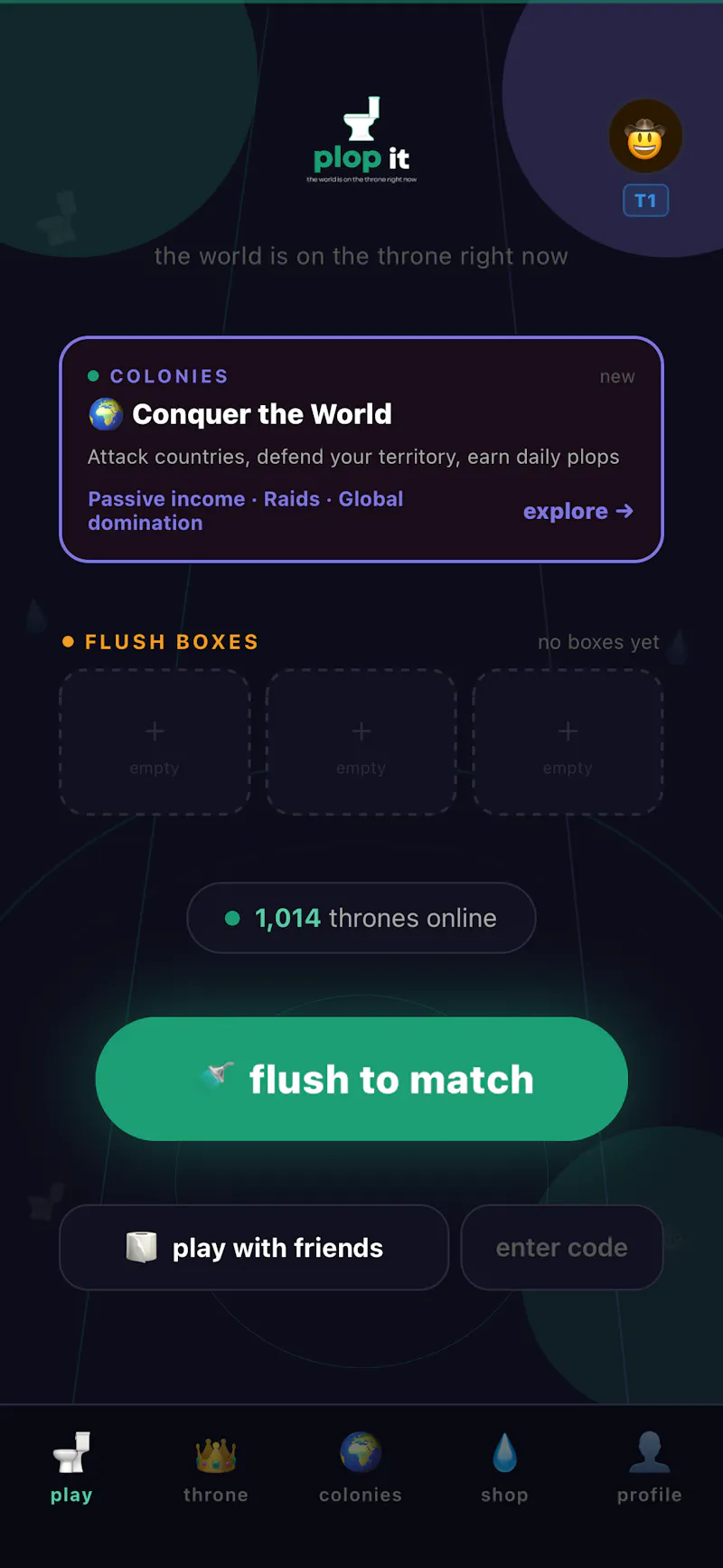Open the shop tab
The image size is (723, 1568).
pyautogui.click(x=504, y=1469)
